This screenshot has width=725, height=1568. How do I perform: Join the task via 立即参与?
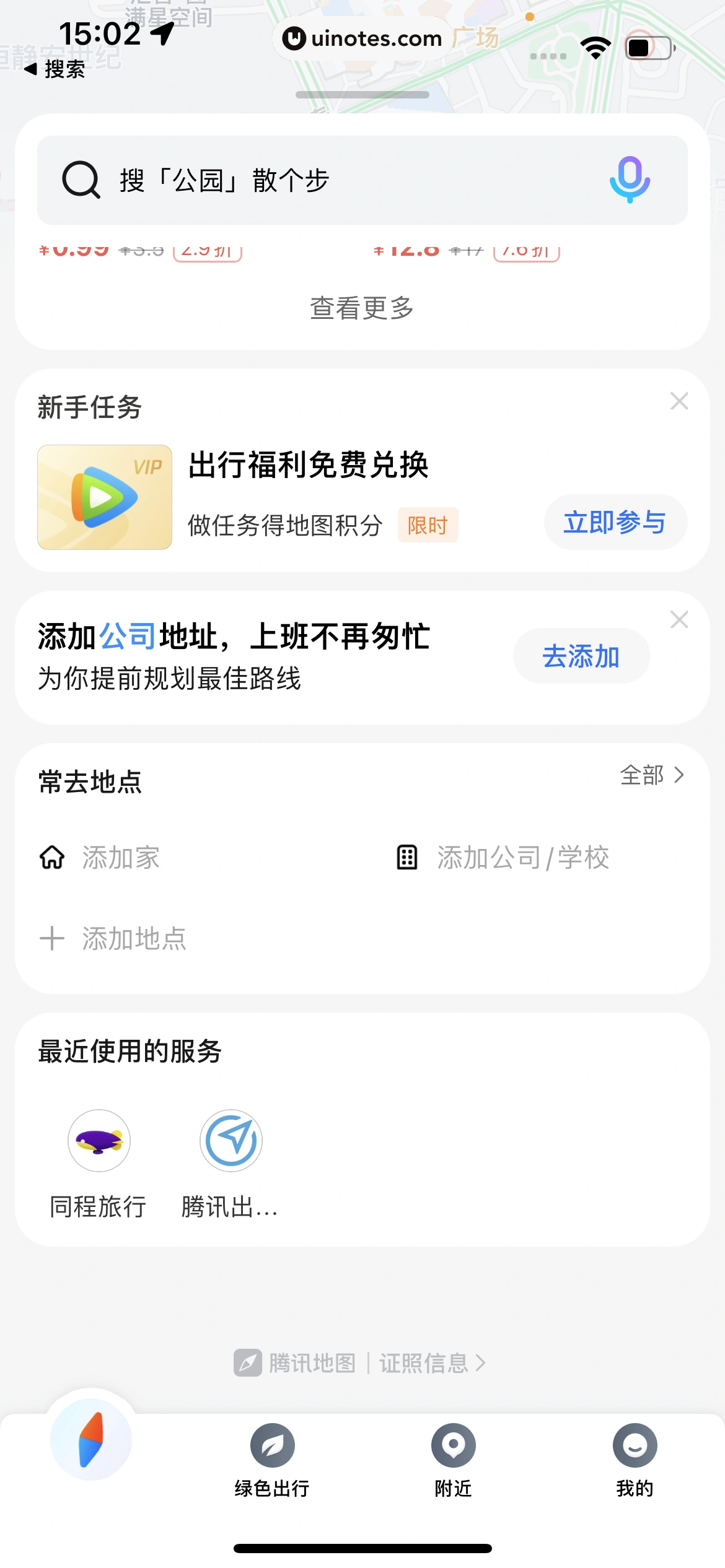[615, 523]
